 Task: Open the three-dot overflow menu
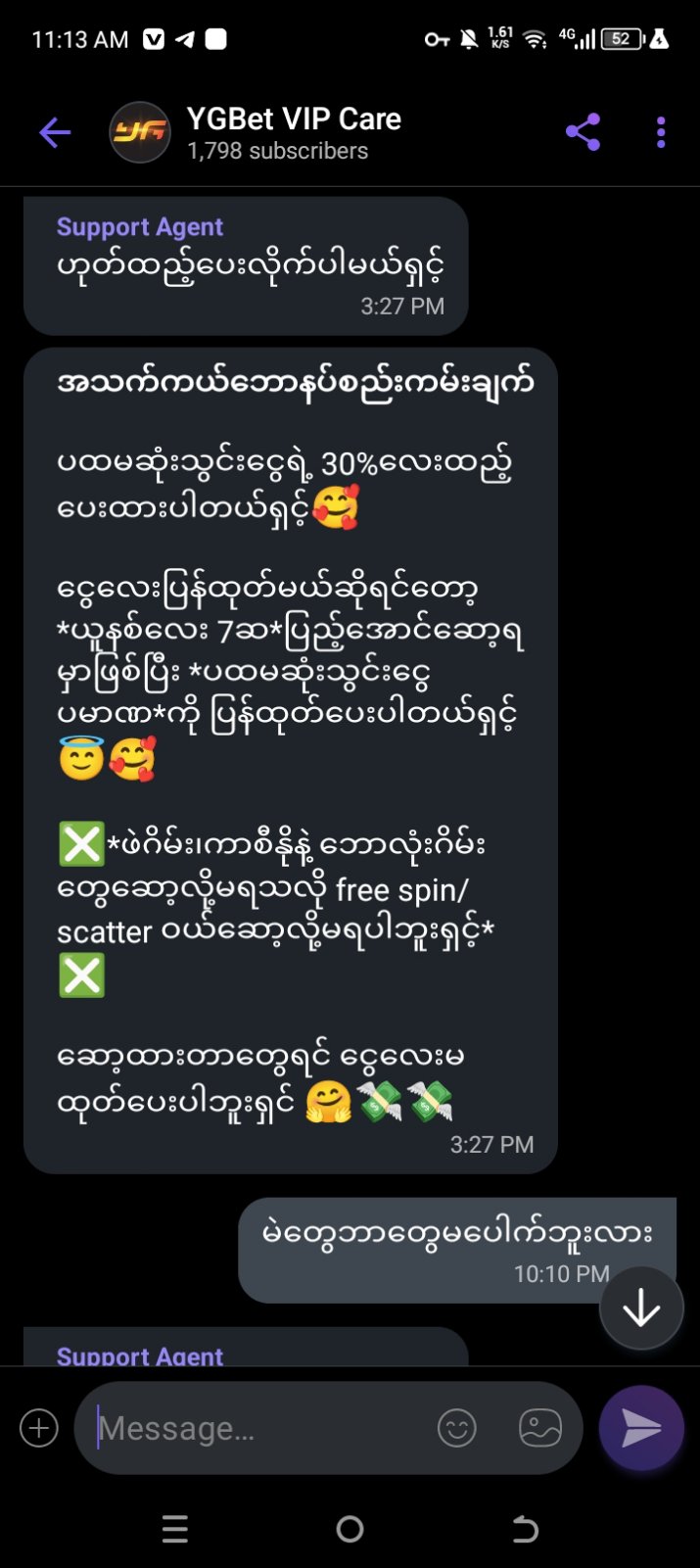(x=661, y=132)
